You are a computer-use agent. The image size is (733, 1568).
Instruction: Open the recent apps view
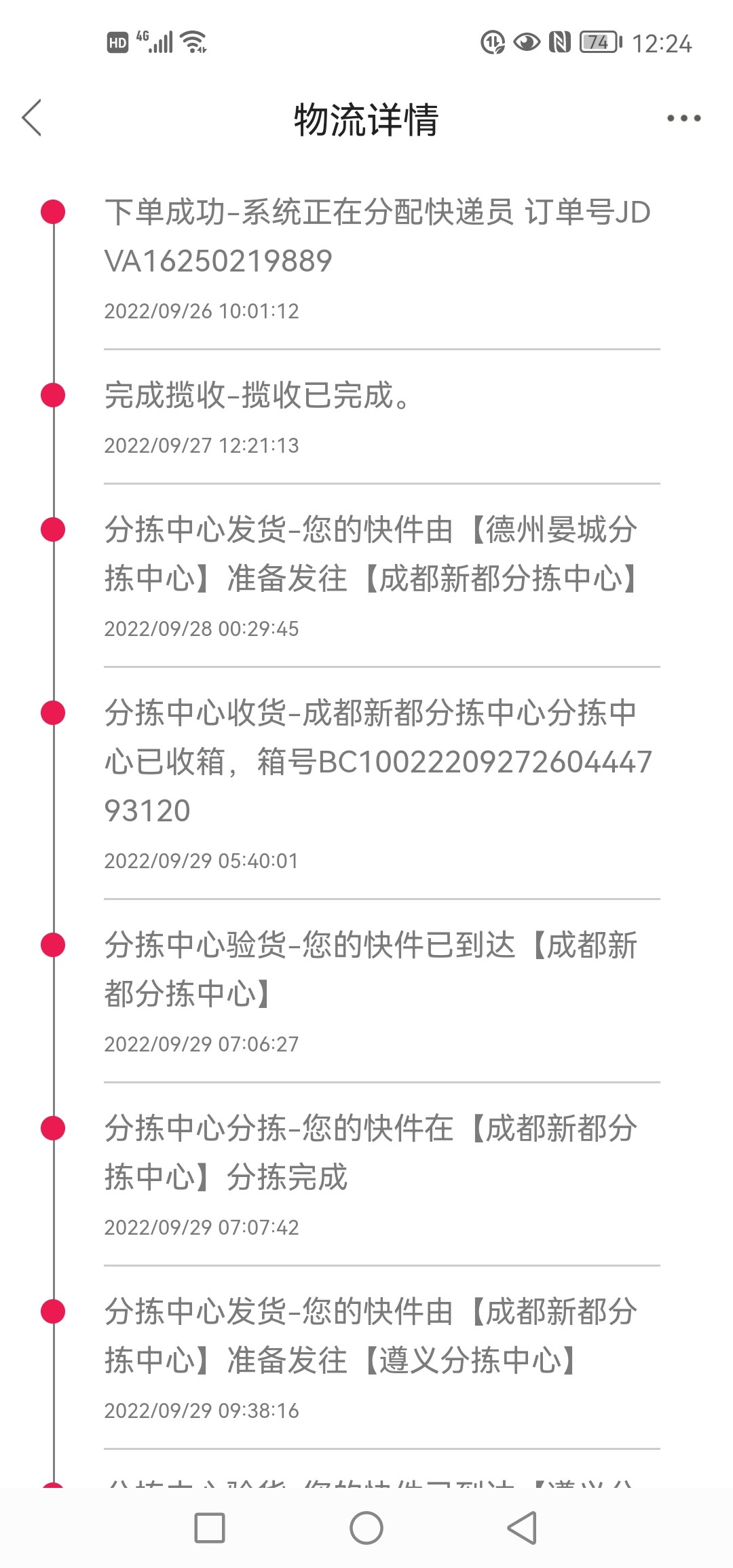point(210,1527)
